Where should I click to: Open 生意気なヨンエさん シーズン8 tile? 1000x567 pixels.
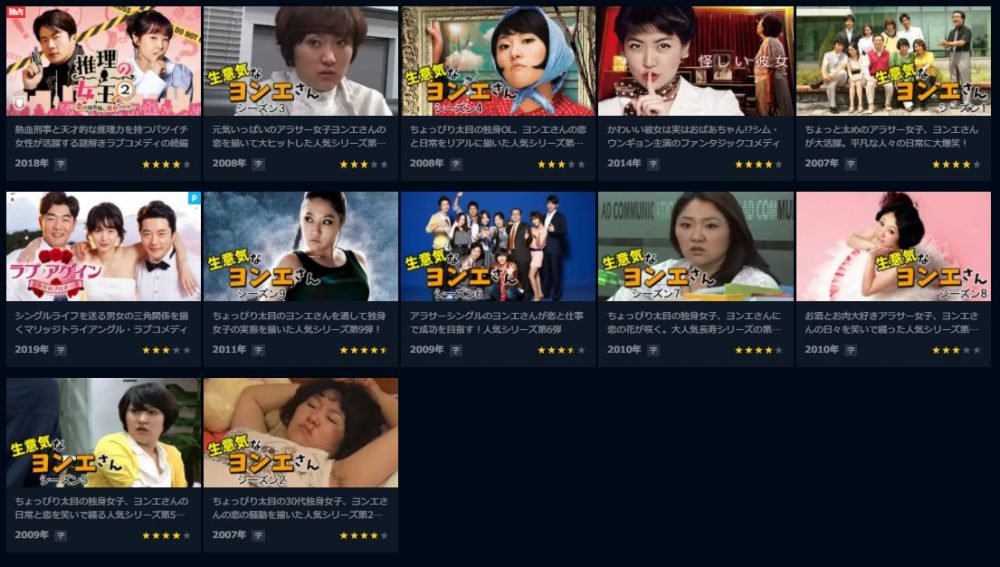[893, 247]
